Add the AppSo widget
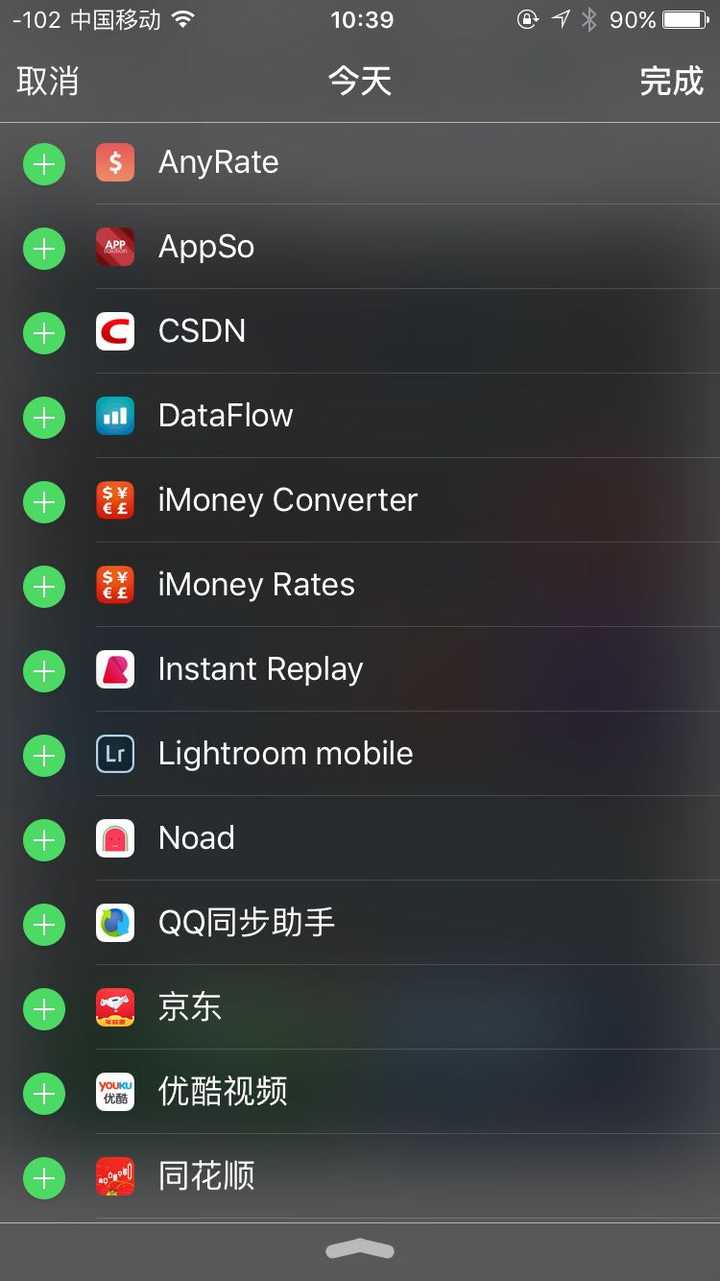The width and height of the screenshot is (720, 1281). [44, 247]
